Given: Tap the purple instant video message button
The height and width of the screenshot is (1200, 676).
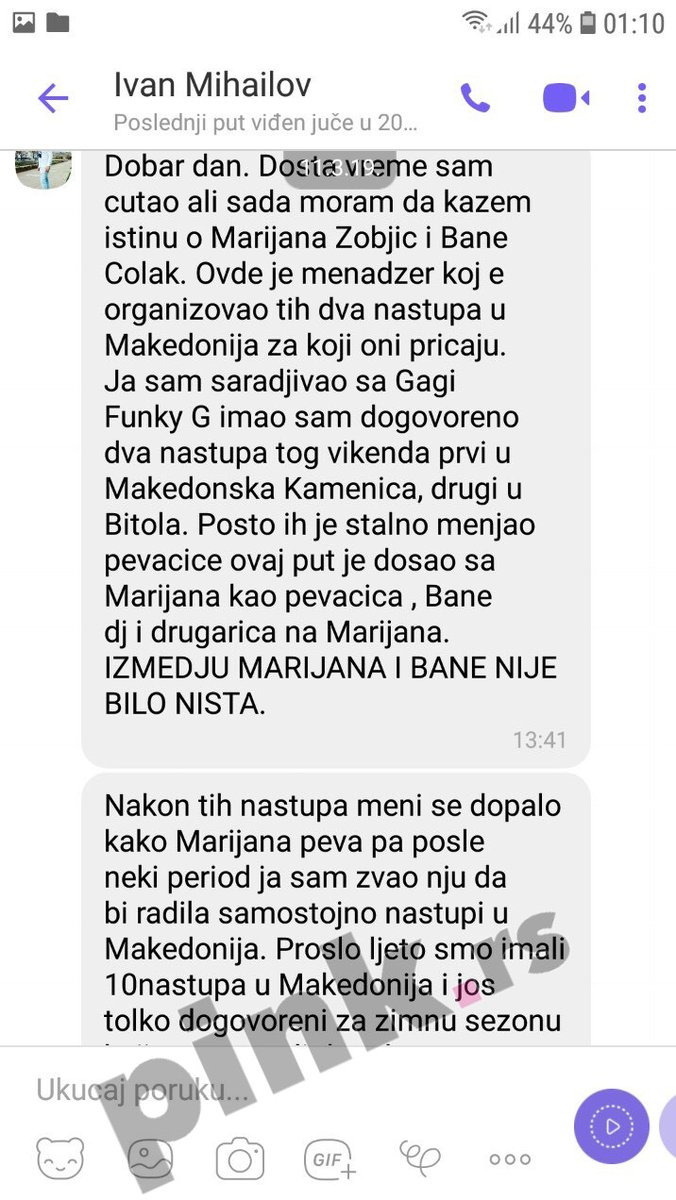Looking at the screenshot, I should click(x=611, y=1126).
